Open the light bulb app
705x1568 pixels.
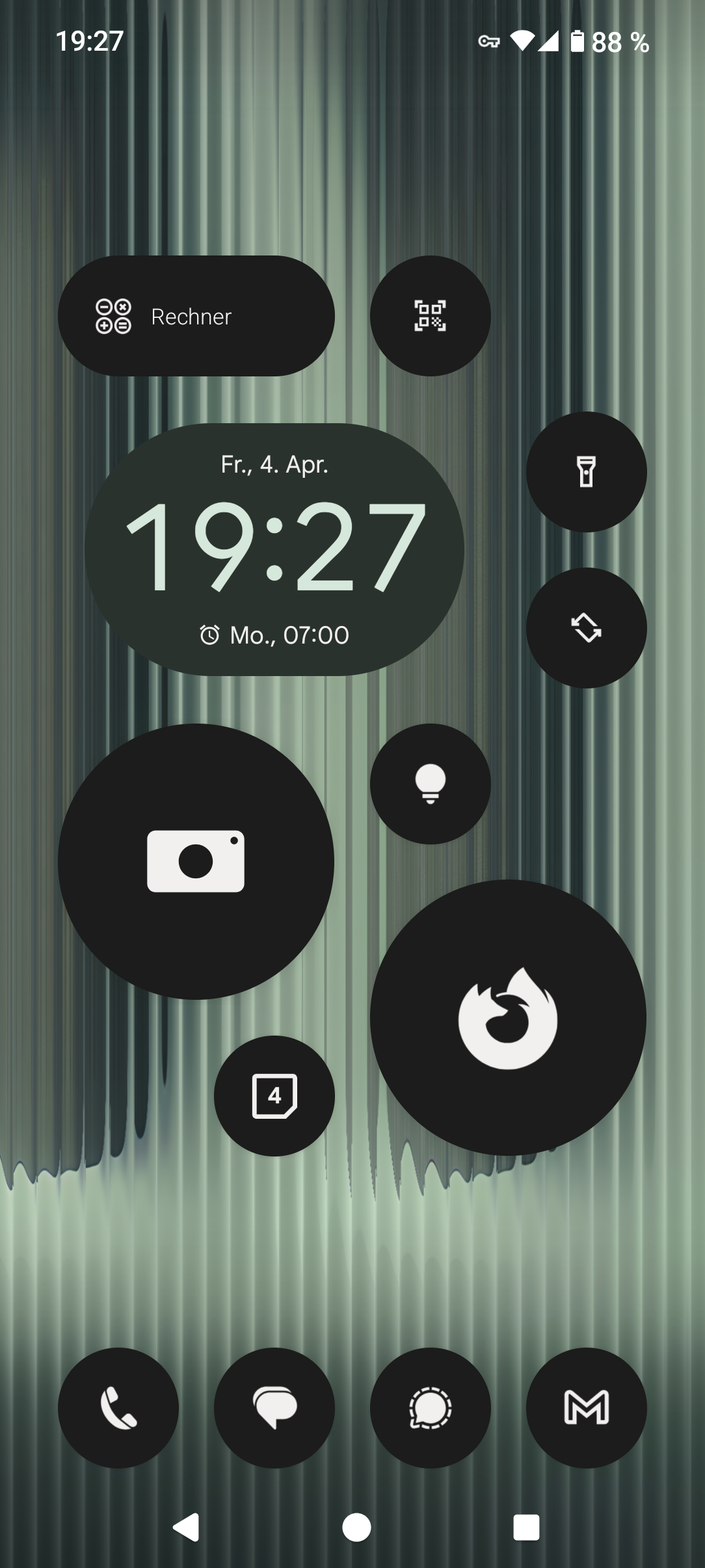click(430, 784)
